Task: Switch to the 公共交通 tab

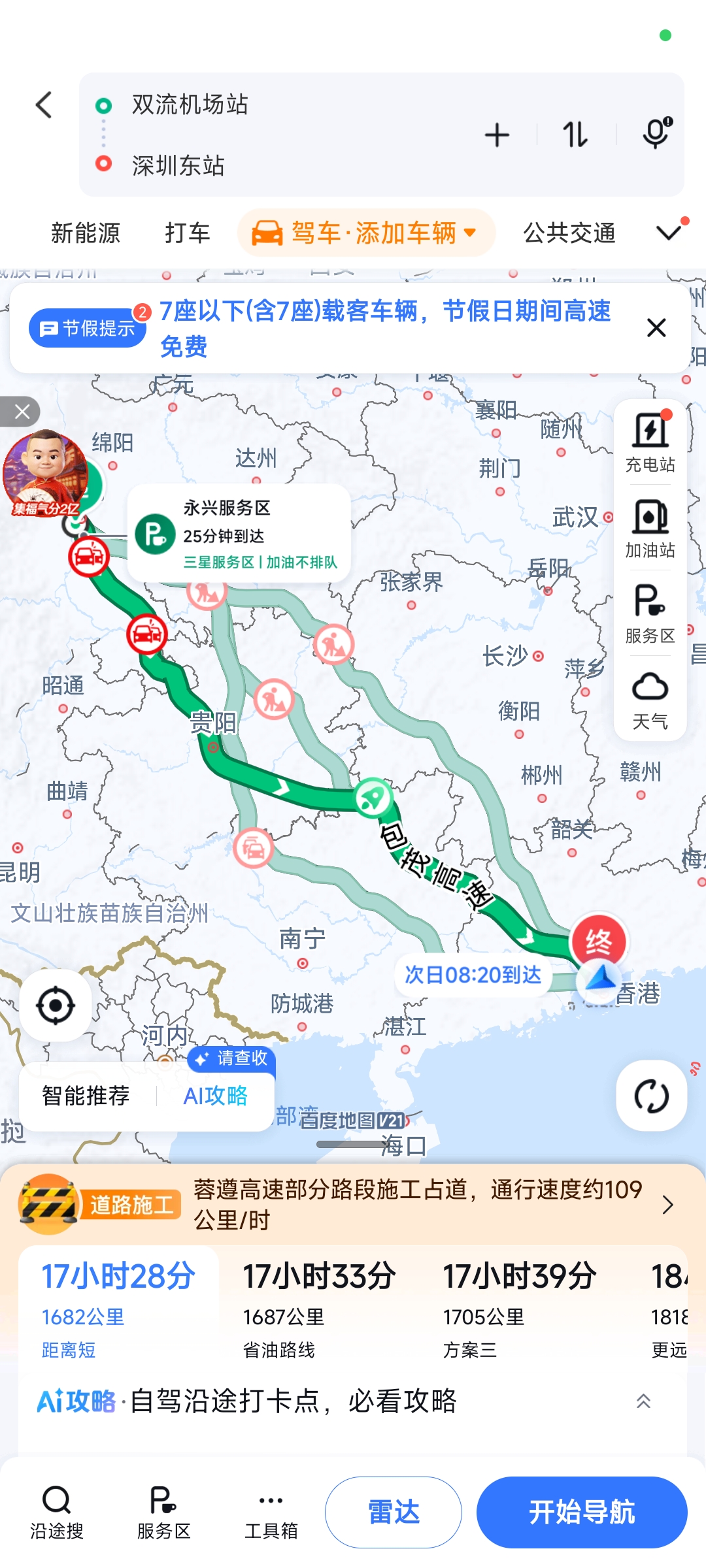Action: (569, 233)
